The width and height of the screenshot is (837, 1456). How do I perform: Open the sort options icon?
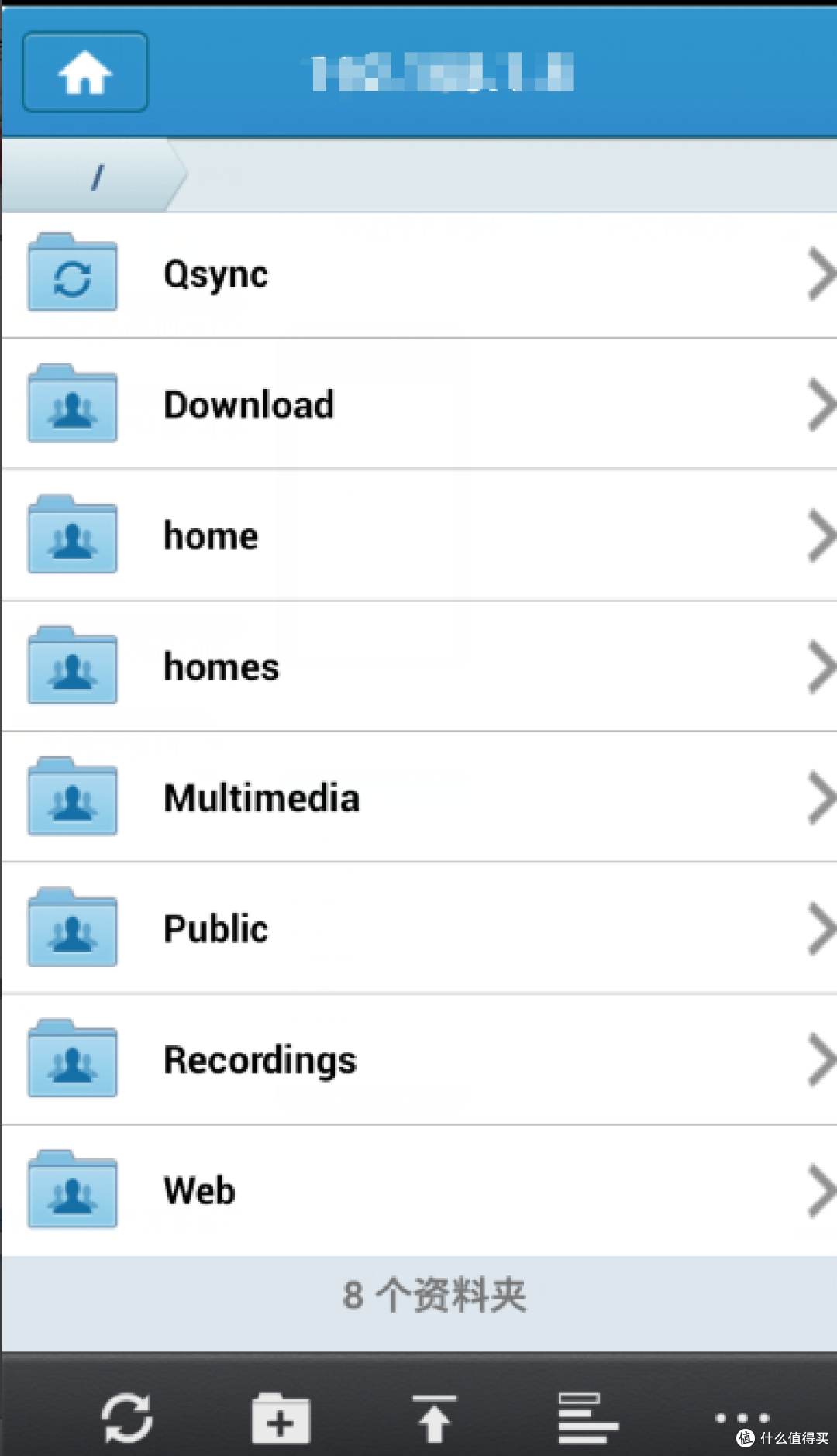click(x=588, y=1418)
